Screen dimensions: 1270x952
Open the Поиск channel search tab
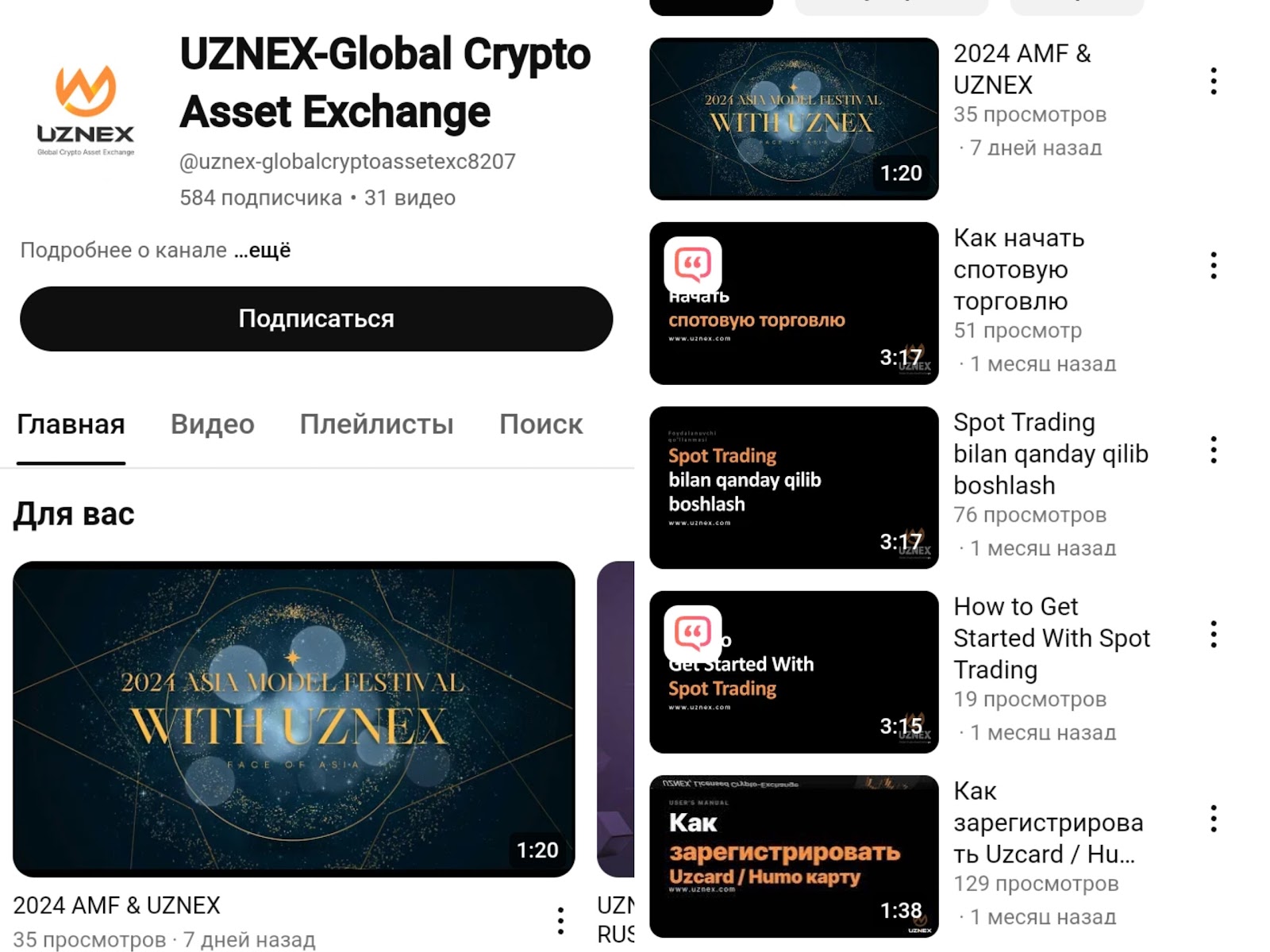click(541, 424)
